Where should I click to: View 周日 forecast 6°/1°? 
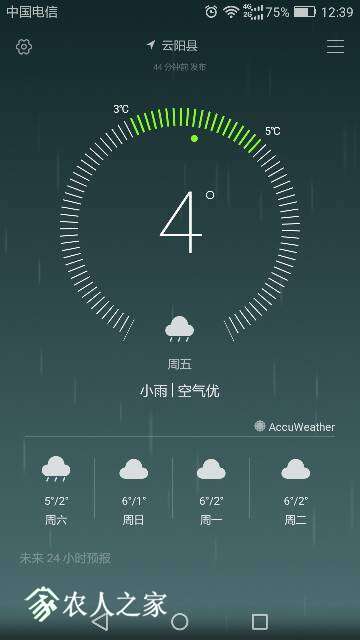tap(134, 491)
